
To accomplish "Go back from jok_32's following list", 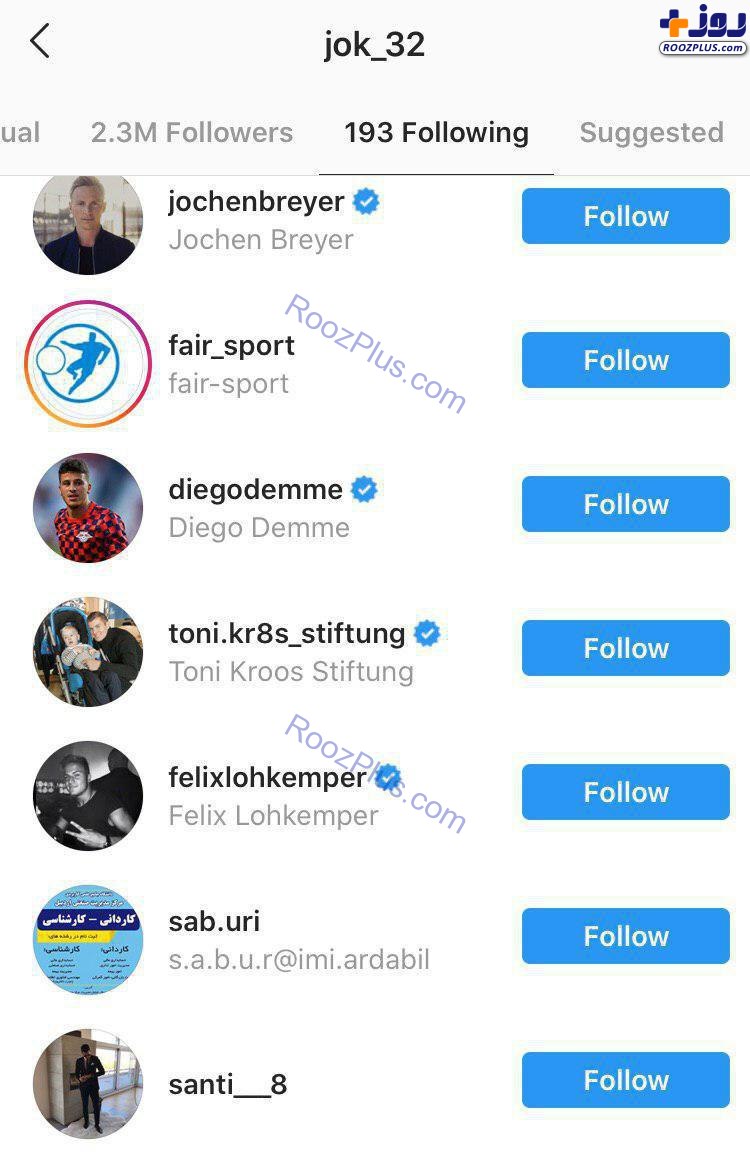I will (x=40, y=42).
